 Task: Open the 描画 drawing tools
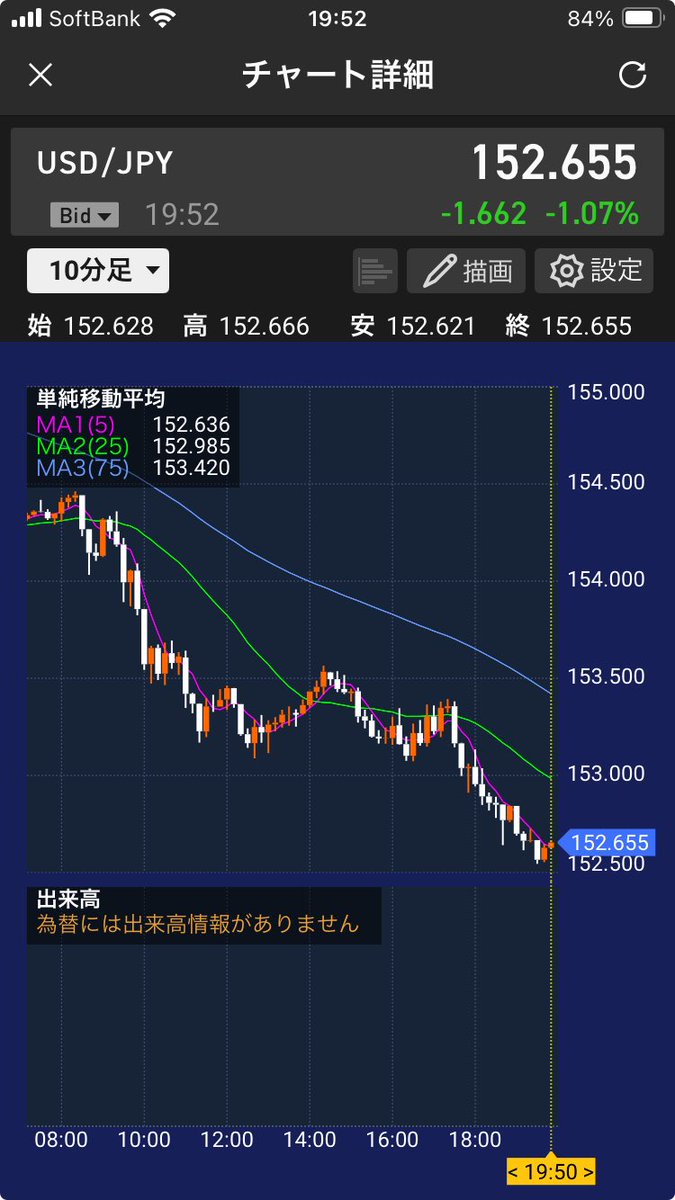pos(466,270)
